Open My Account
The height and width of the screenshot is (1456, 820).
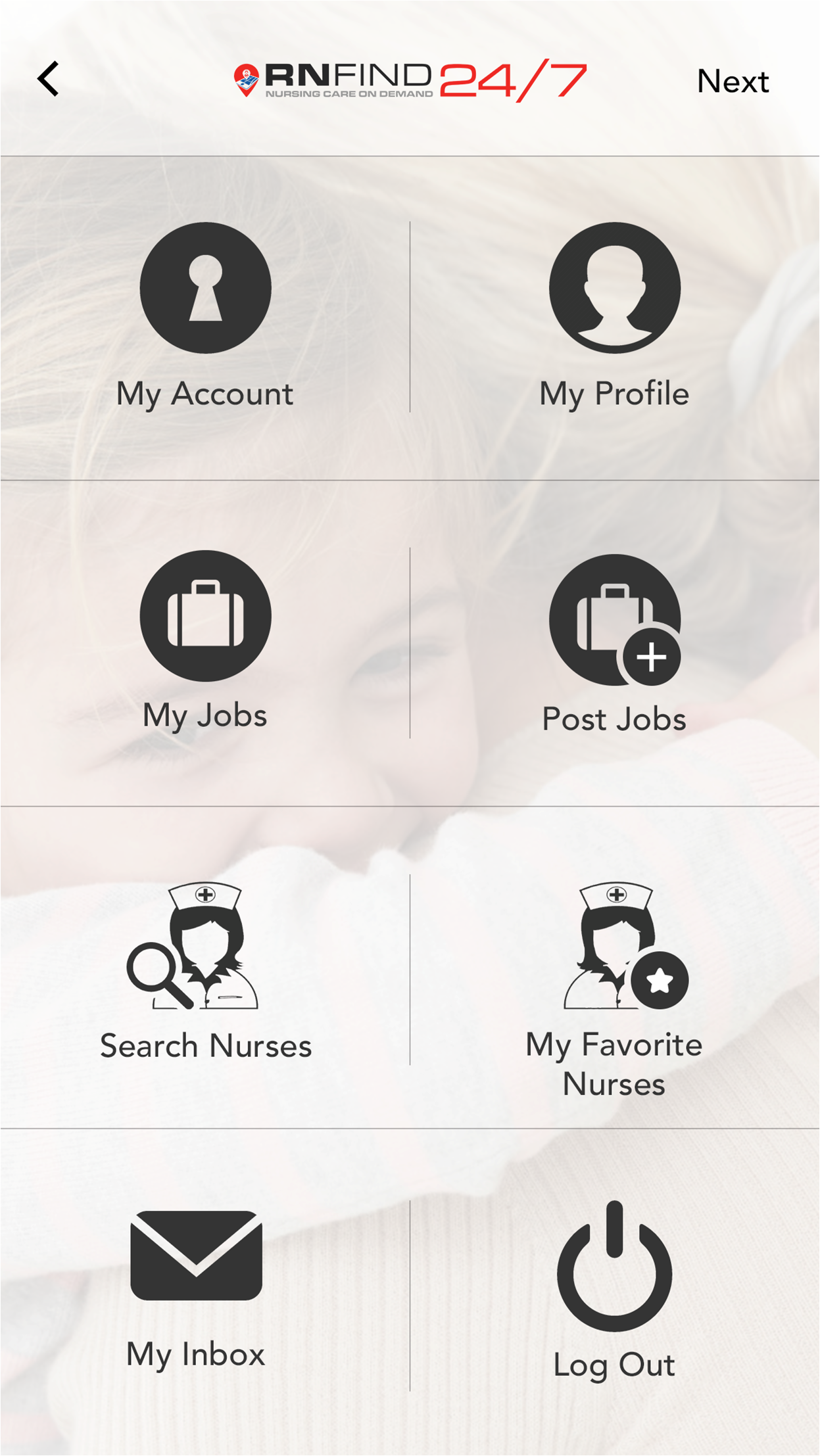coord(205,316)
